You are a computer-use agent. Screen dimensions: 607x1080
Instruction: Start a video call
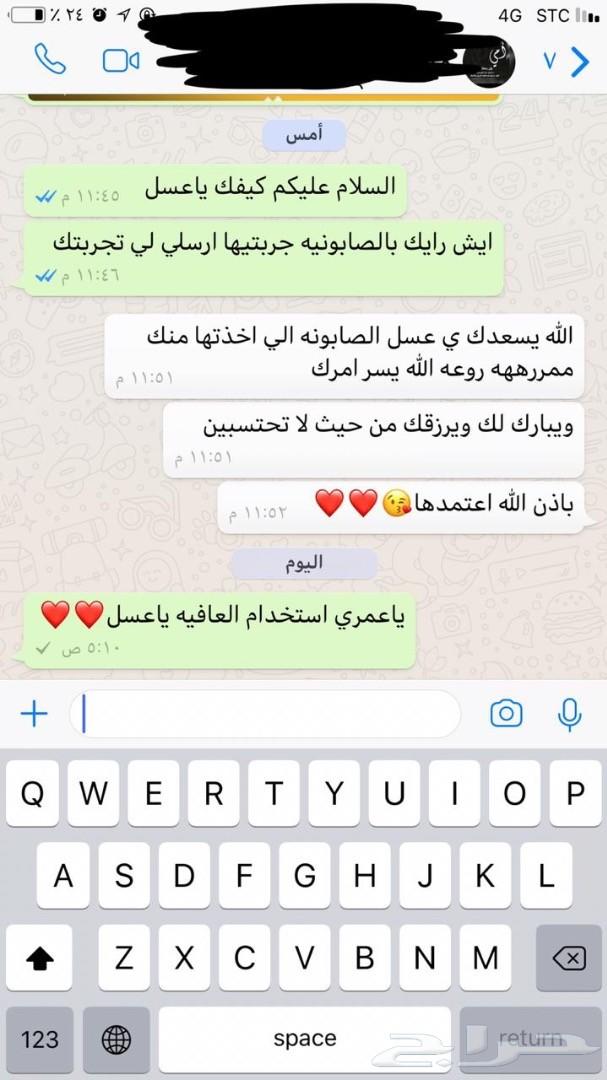[x=121, y=61]
